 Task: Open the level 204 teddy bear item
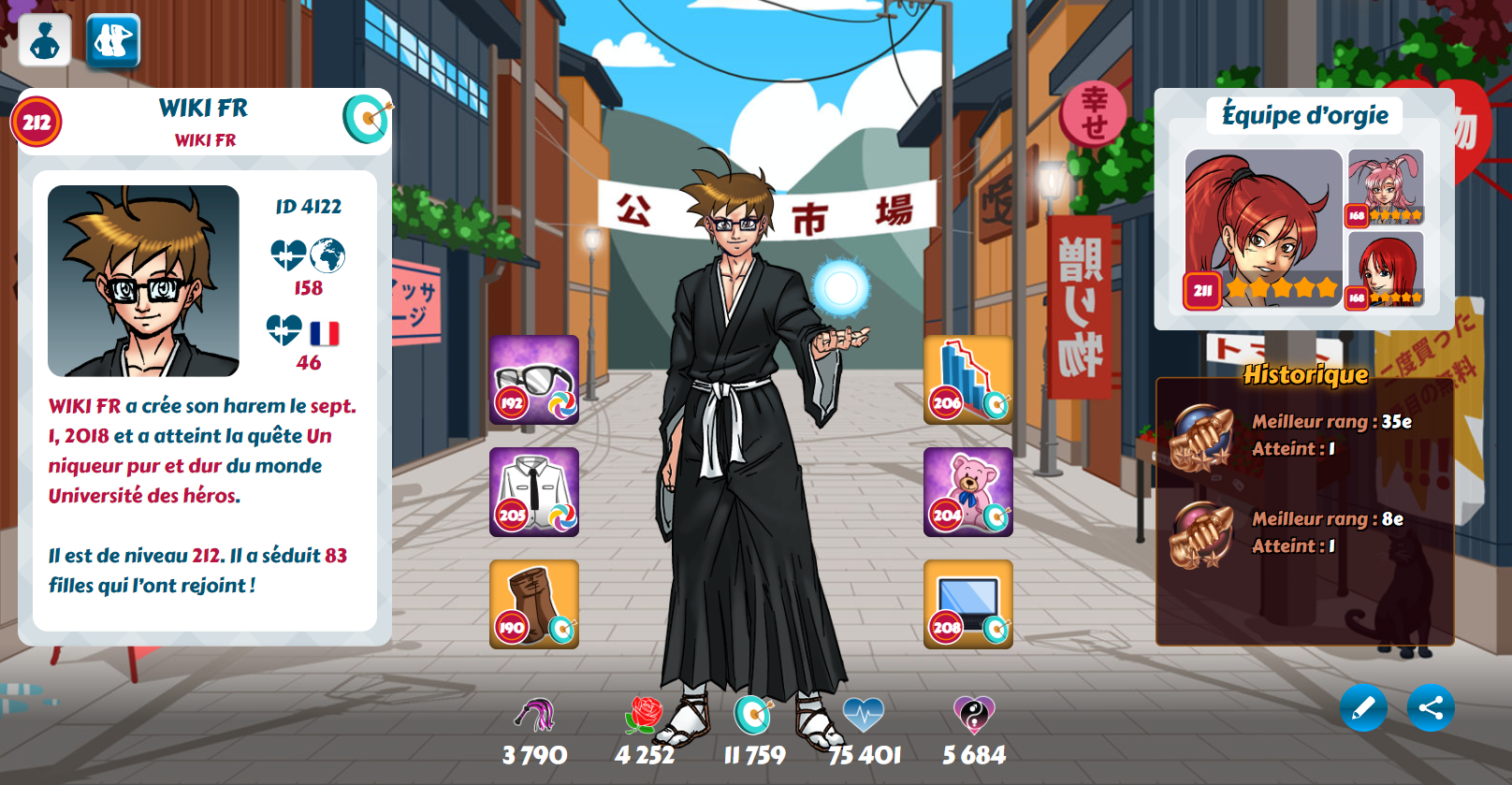coord(968,492)
